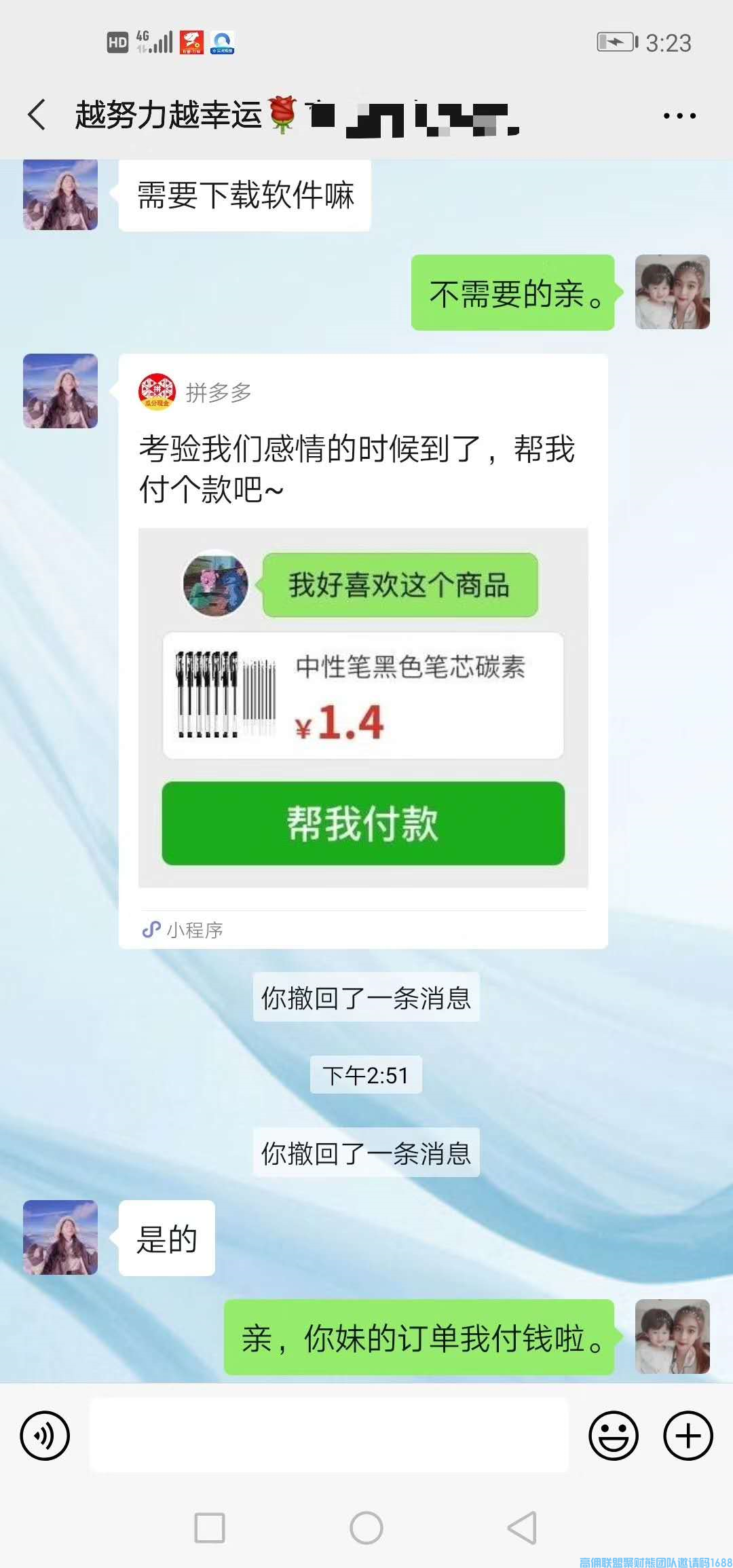
Task: Switch to voice message input
Action: pos(45,1436)
